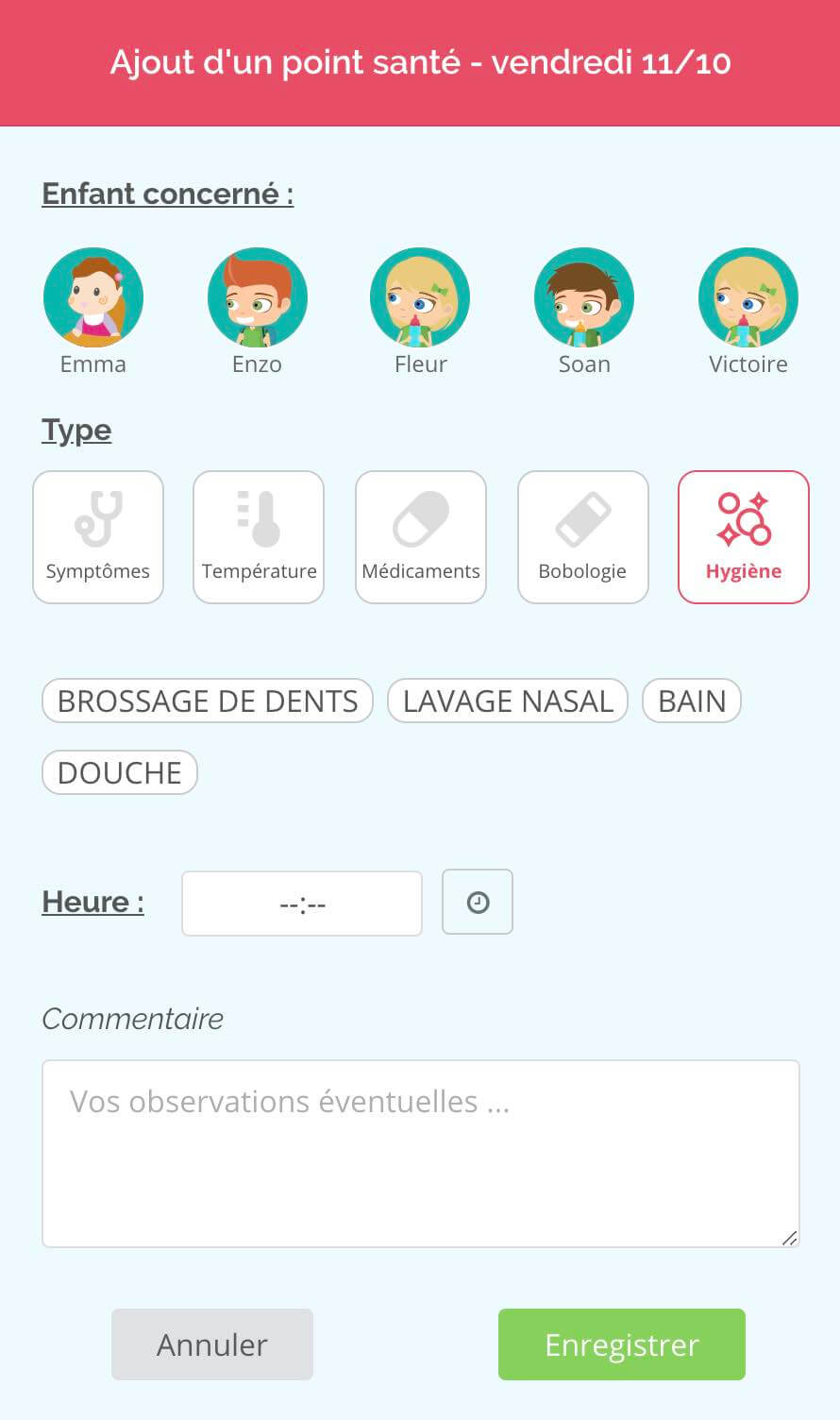The width and height of the screenshot is (840, 1420).
Task: Select Soan's avatar
Action: (584, 297)
